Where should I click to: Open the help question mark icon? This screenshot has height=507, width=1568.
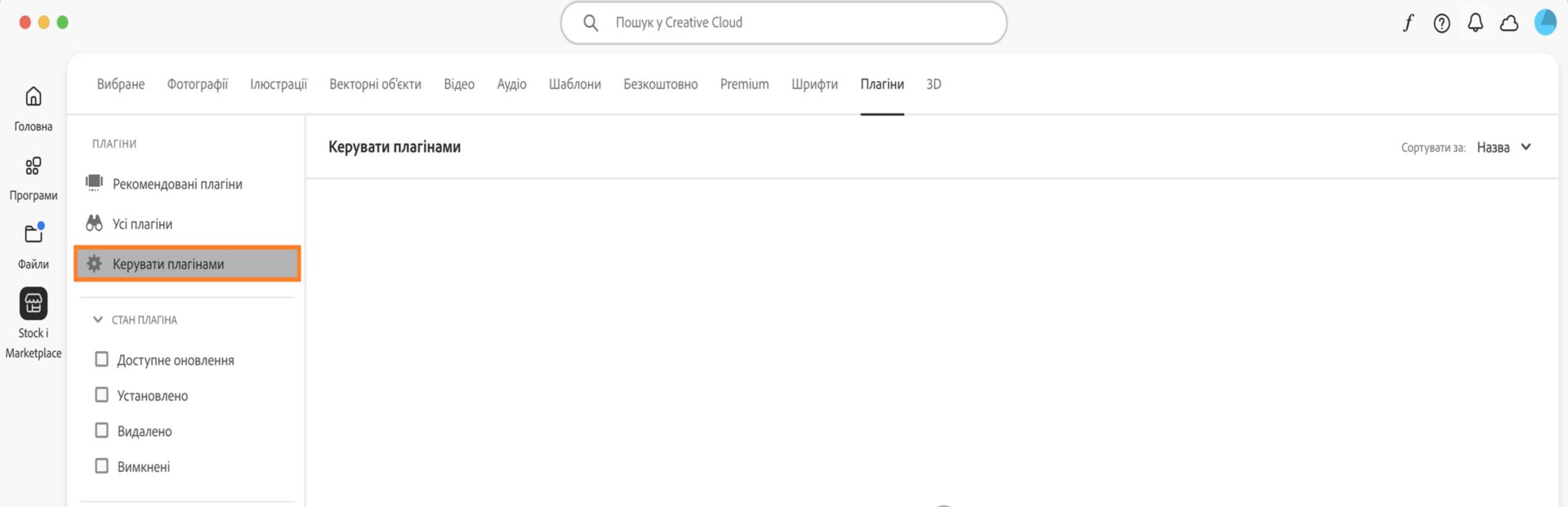pyautogui.click(x=1441, y=23)
